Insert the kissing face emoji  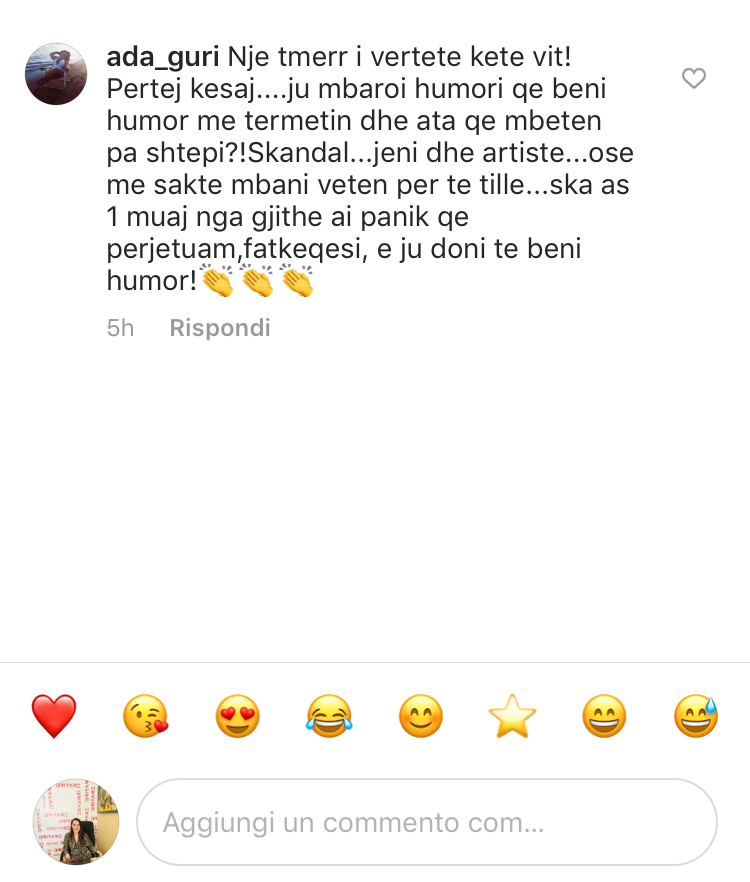pos(145,716)
